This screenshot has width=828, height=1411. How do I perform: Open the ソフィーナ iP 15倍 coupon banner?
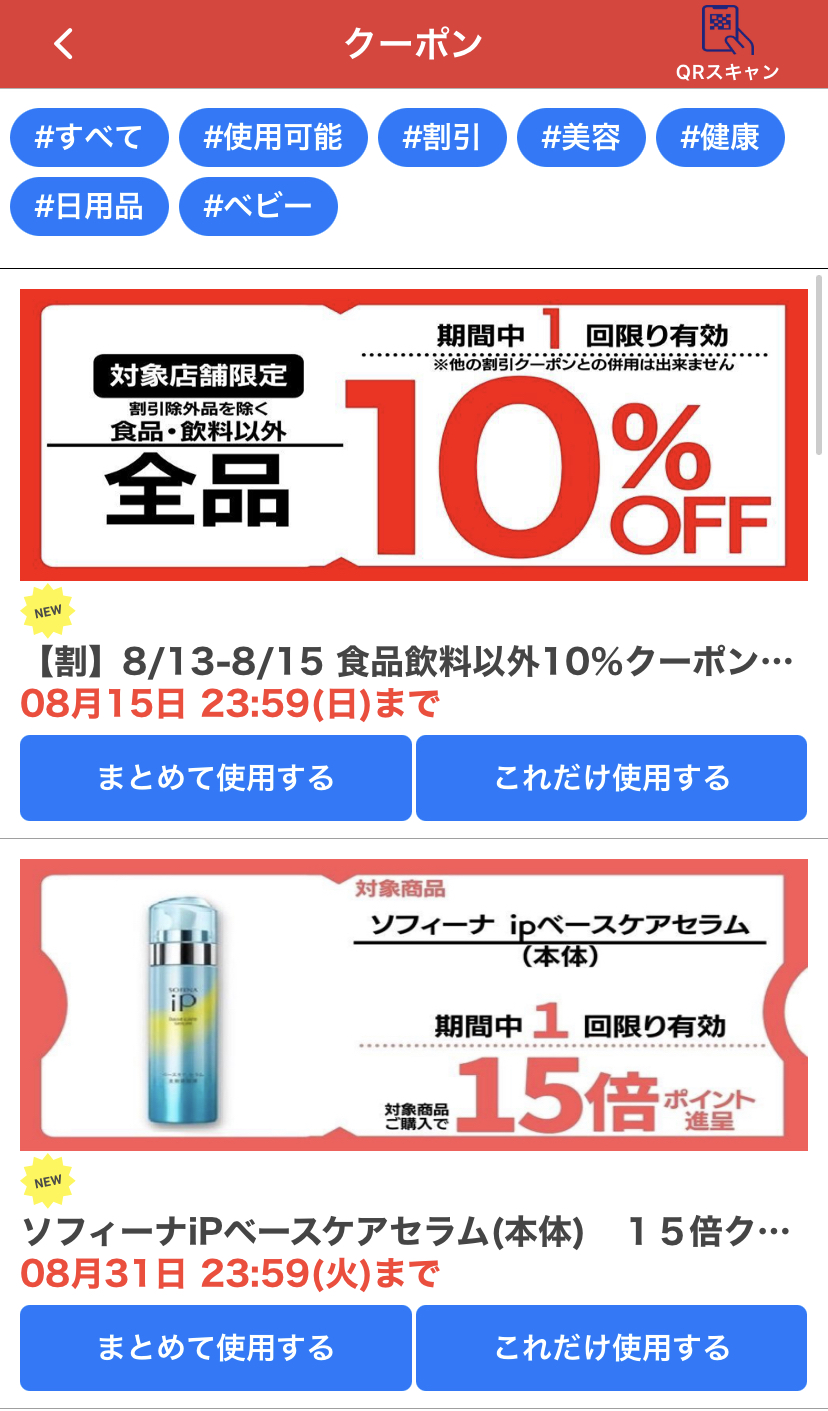(414, 1005)
